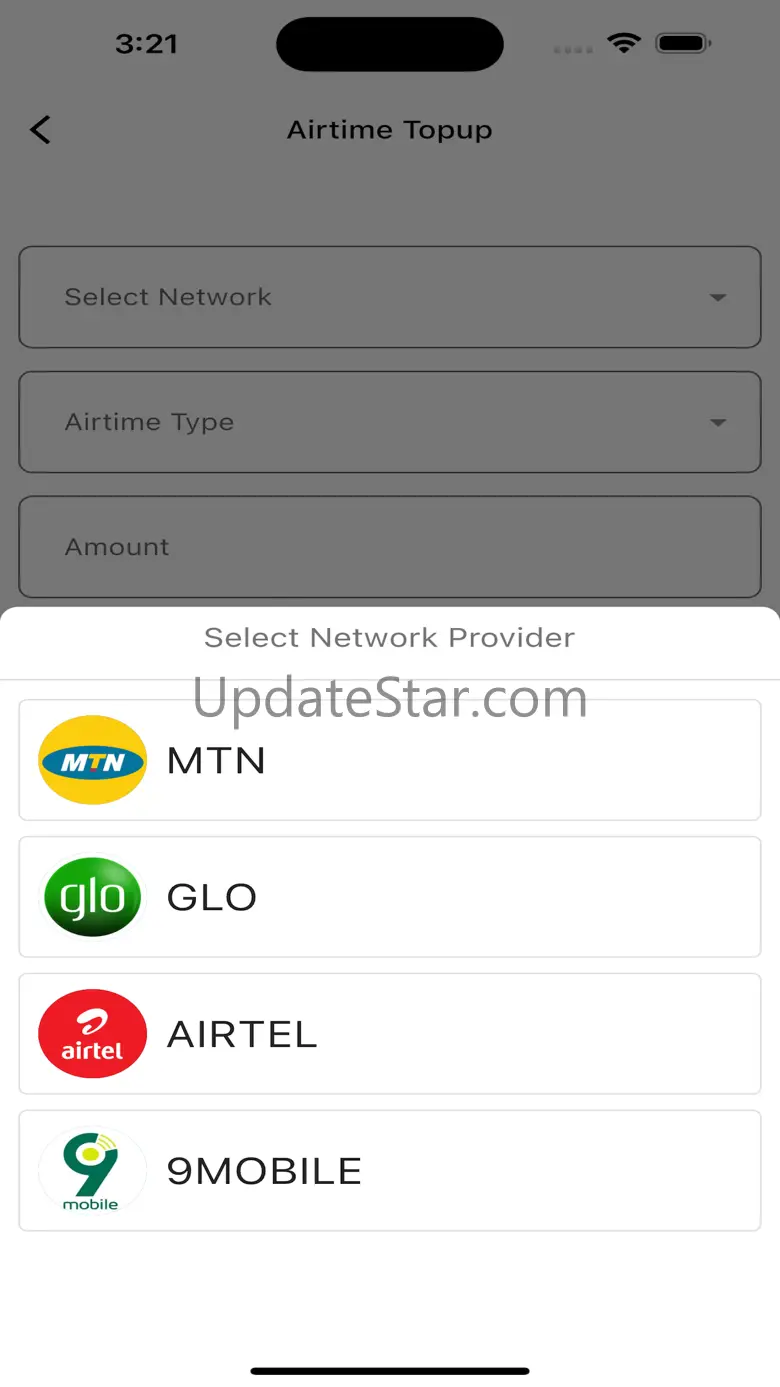The image size is (780, 1387).
Task: Choose the GLO network option
Action: tap(390, 897)
